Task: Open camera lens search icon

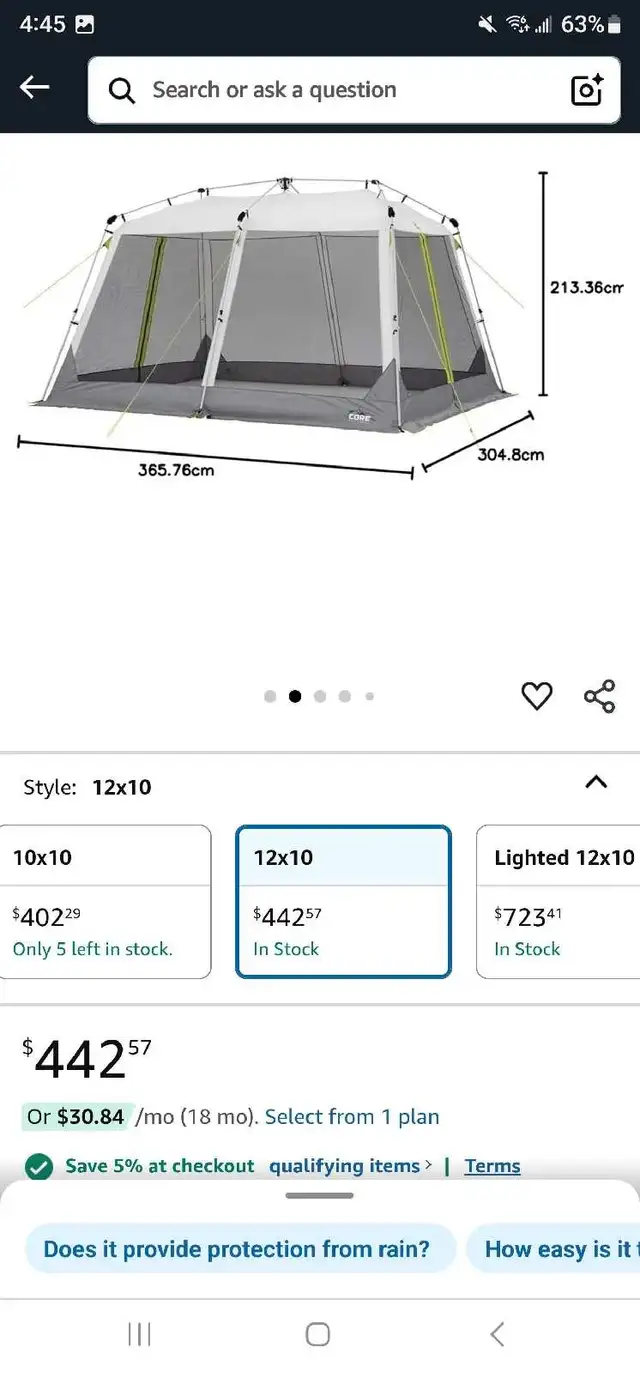Action: point(587,90)
